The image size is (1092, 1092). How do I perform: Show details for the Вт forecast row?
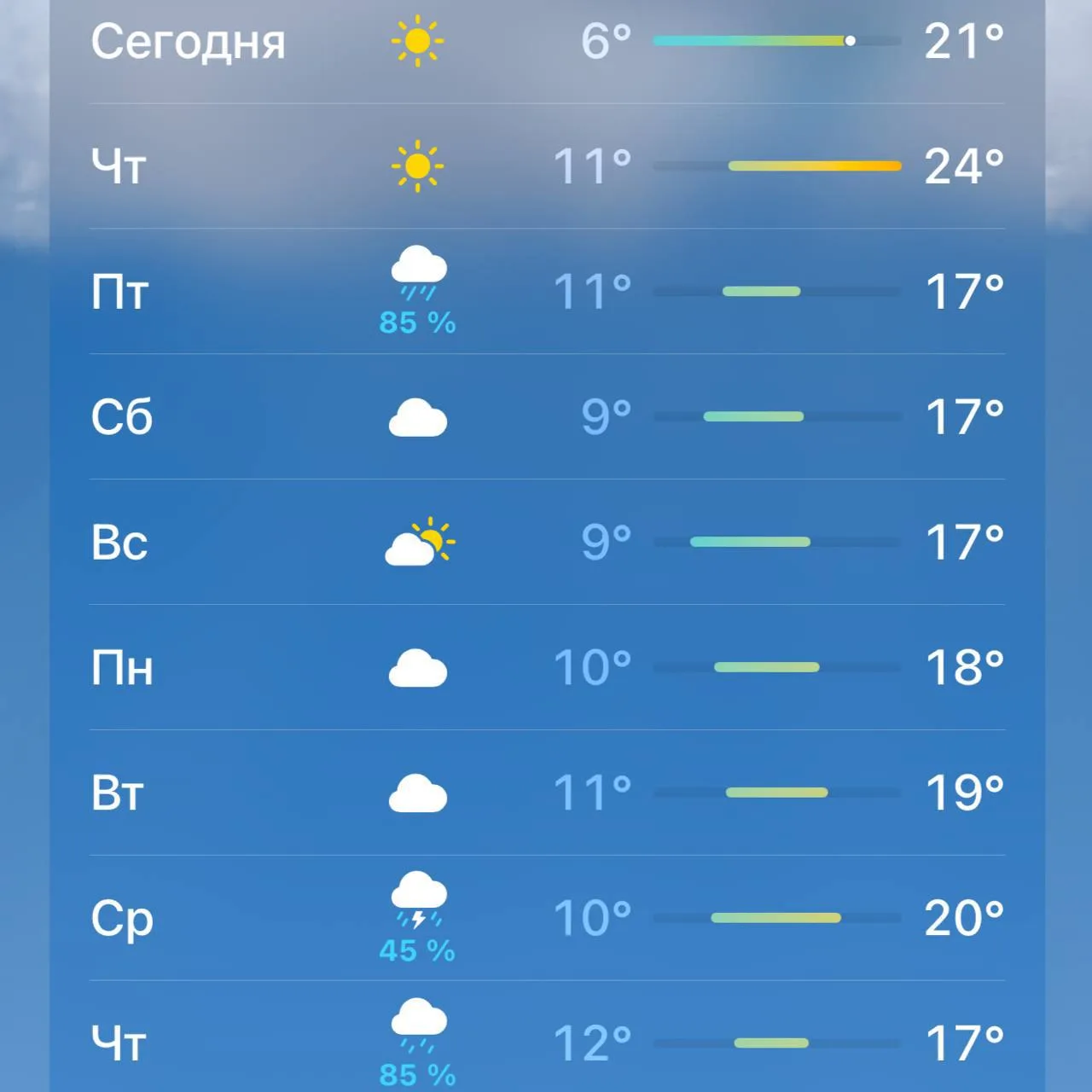click(547, 793)
